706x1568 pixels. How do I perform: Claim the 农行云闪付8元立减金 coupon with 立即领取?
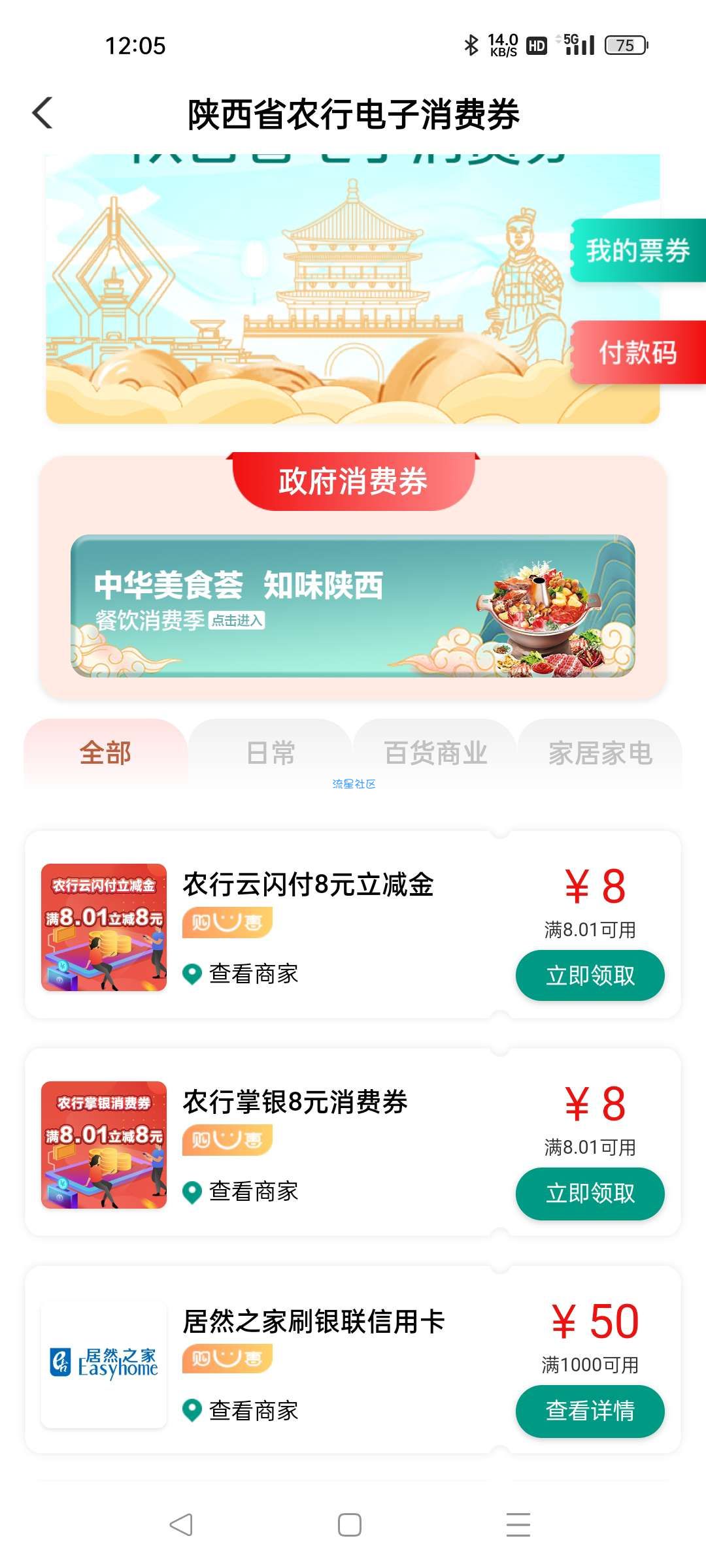coord(590,975)
